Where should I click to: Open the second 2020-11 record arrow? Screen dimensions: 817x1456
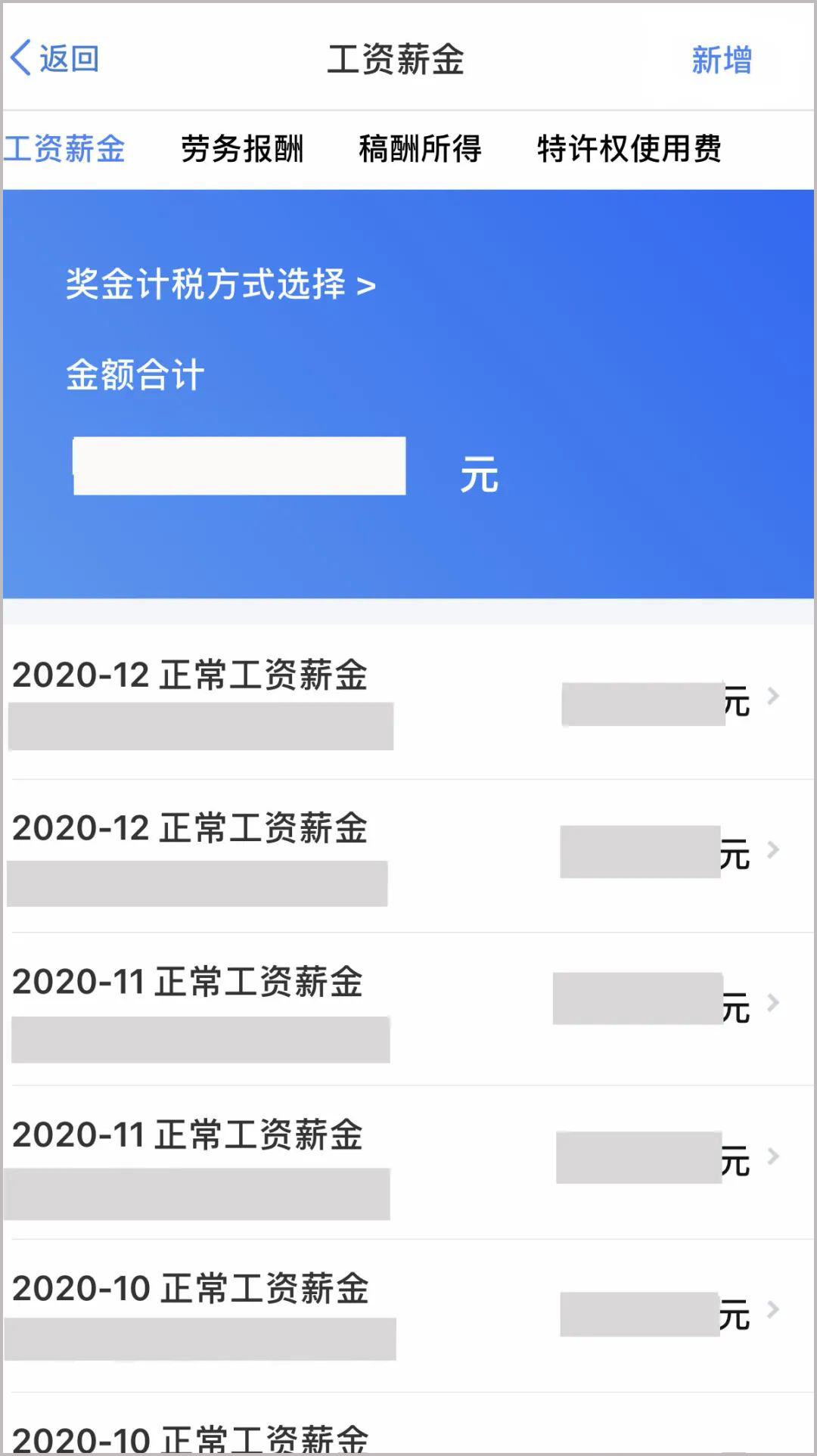point(772,1156)
